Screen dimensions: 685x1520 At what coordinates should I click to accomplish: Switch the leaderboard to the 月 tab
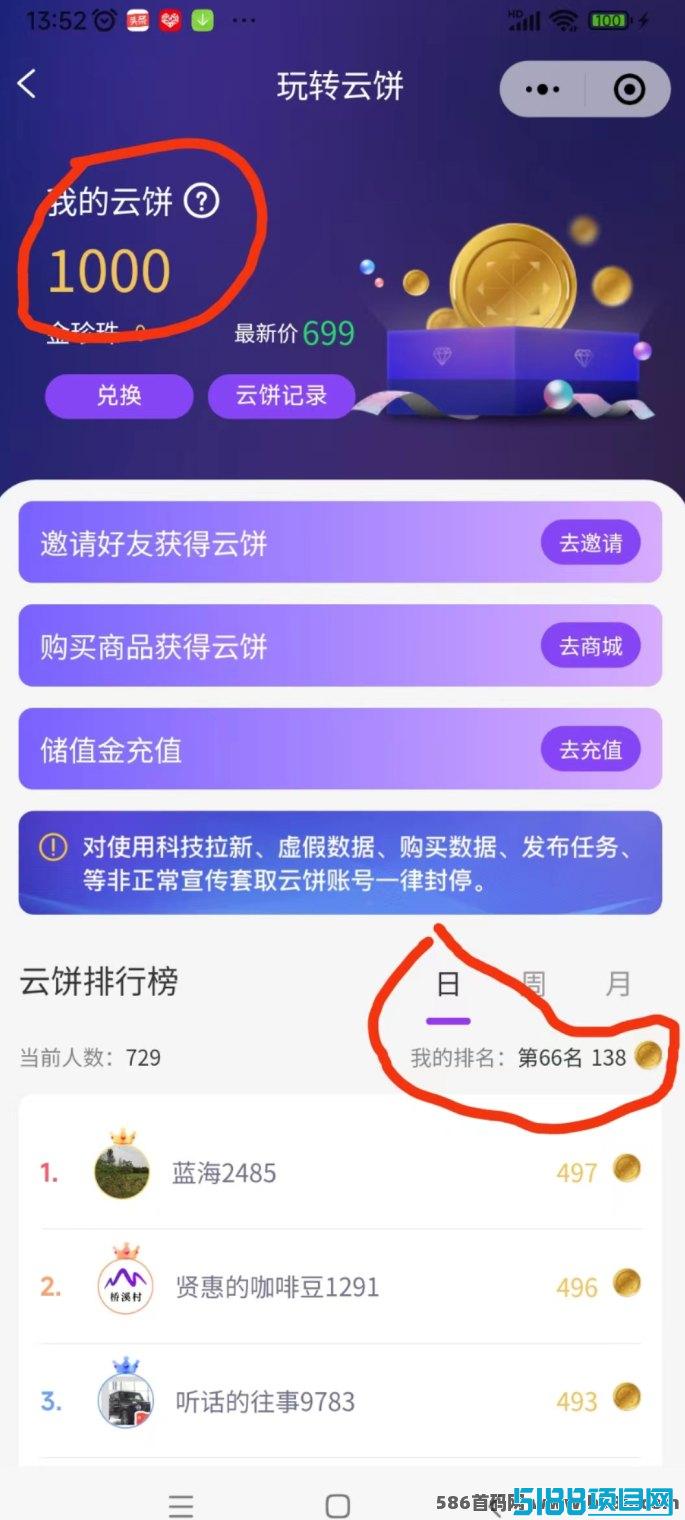618,984
